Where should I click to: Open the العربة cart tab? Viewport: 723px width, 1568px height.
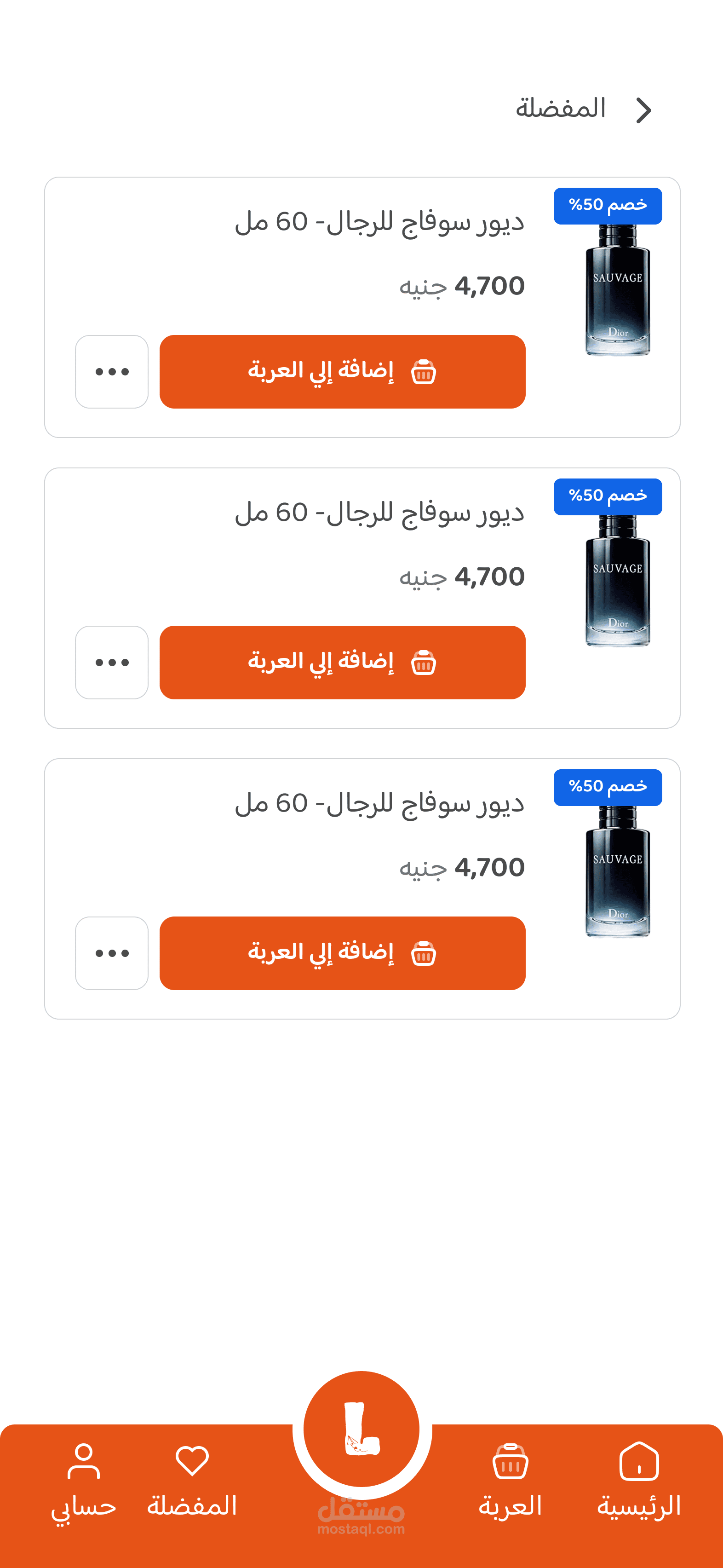(x=510, y=1479)
